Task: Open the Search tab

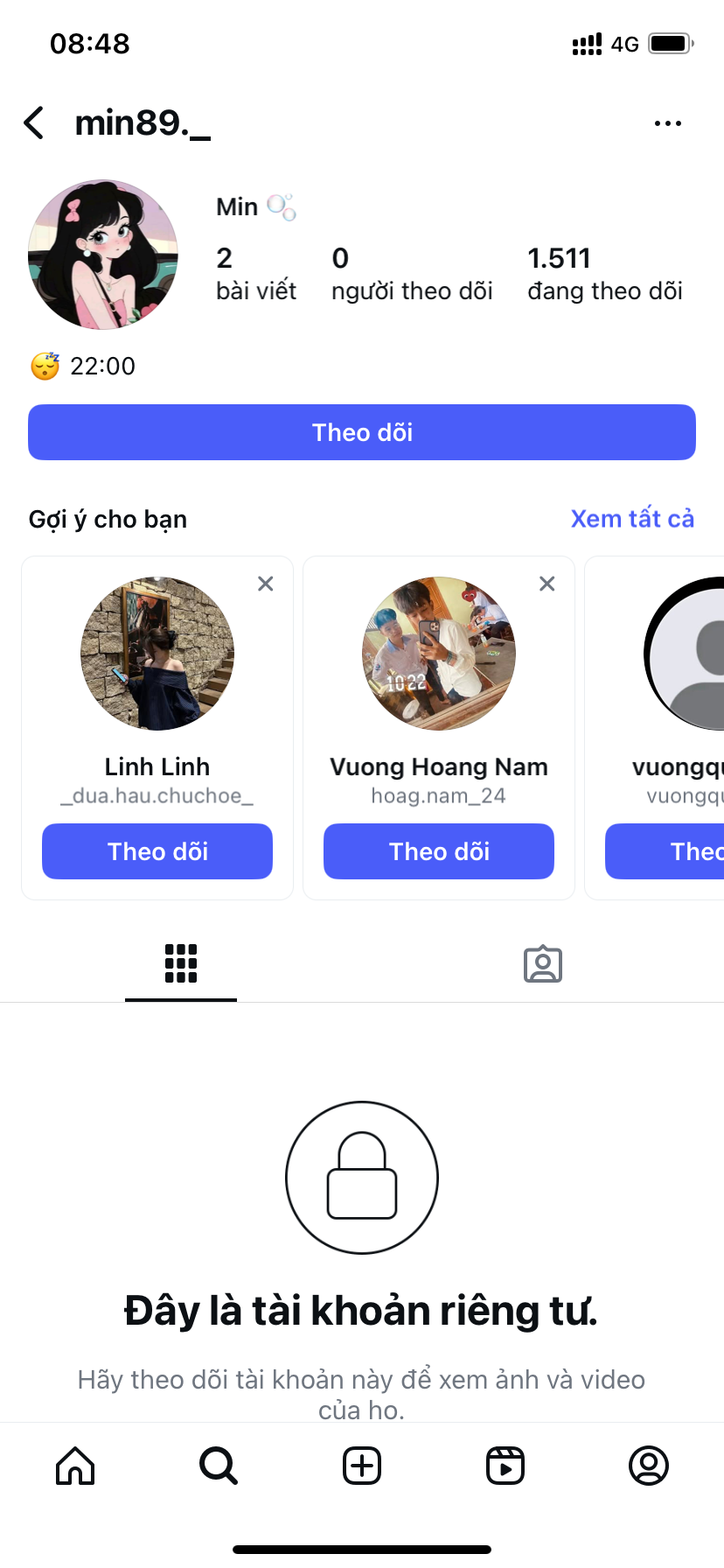Action: coord(219,1466)
